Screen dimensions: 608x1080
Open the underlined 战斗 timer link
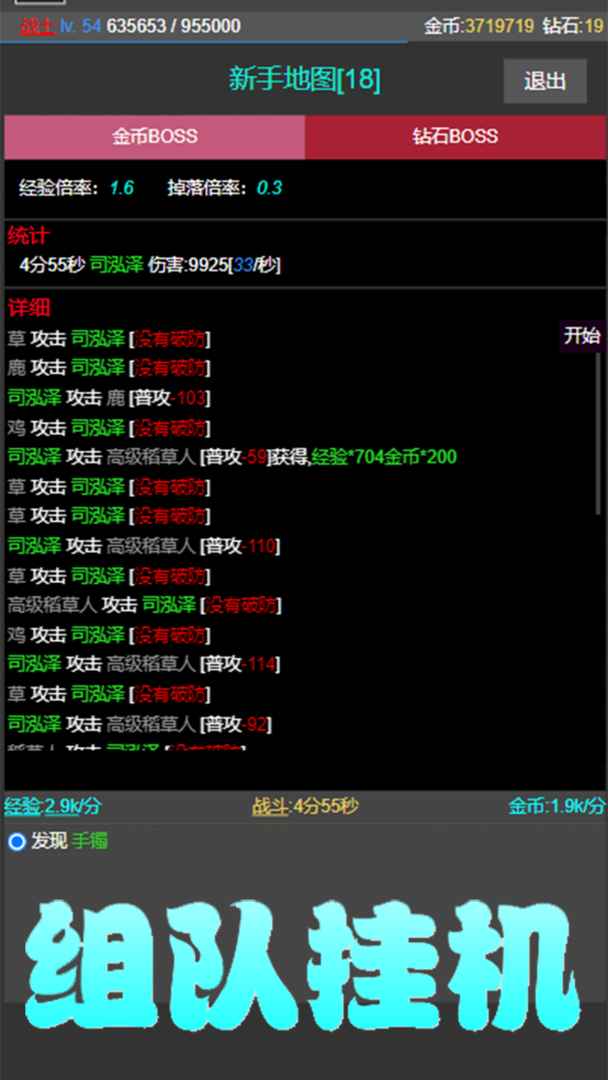tap(269, 806)
